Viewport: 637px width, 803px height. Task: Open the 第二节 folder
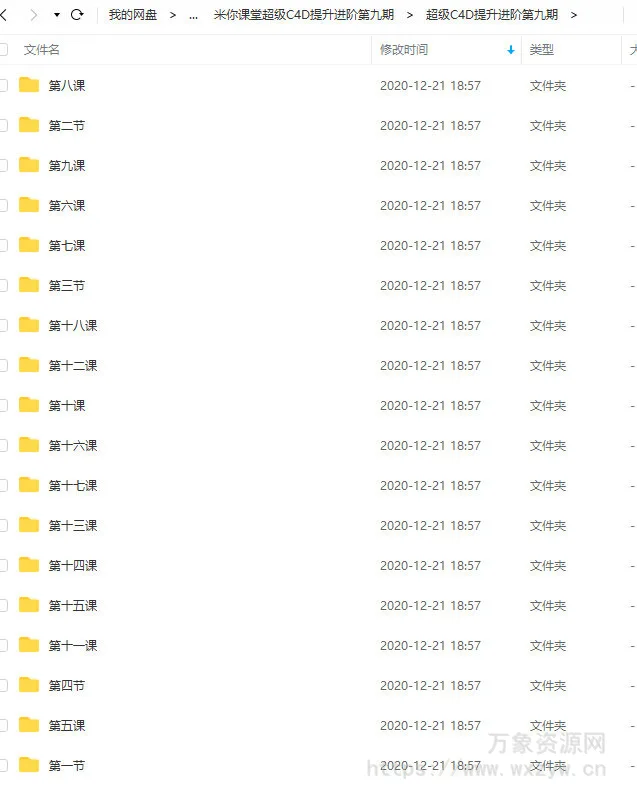[x=67, y=126]
